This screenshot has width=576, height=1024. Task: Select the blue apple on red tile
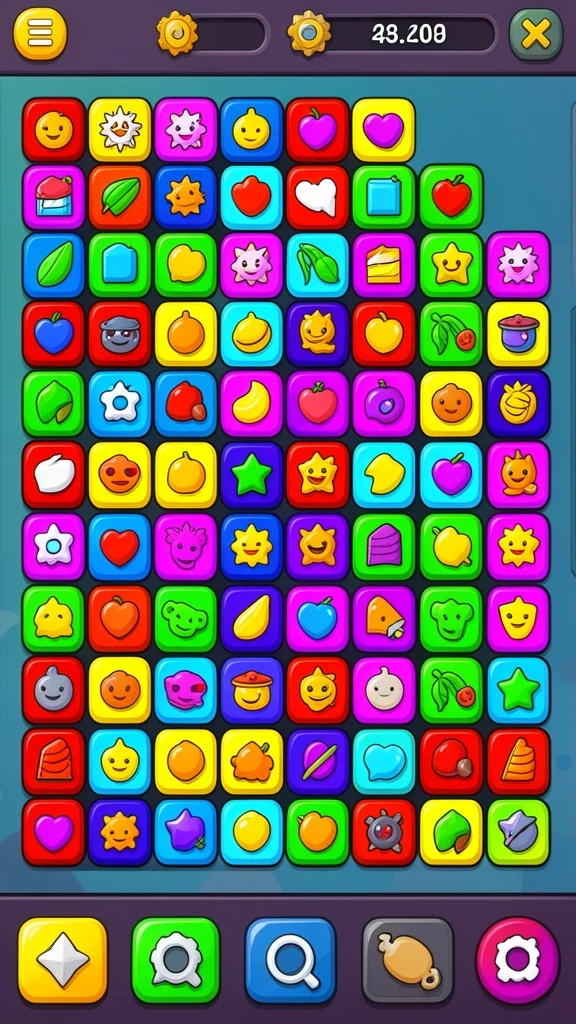pos(54,334)
